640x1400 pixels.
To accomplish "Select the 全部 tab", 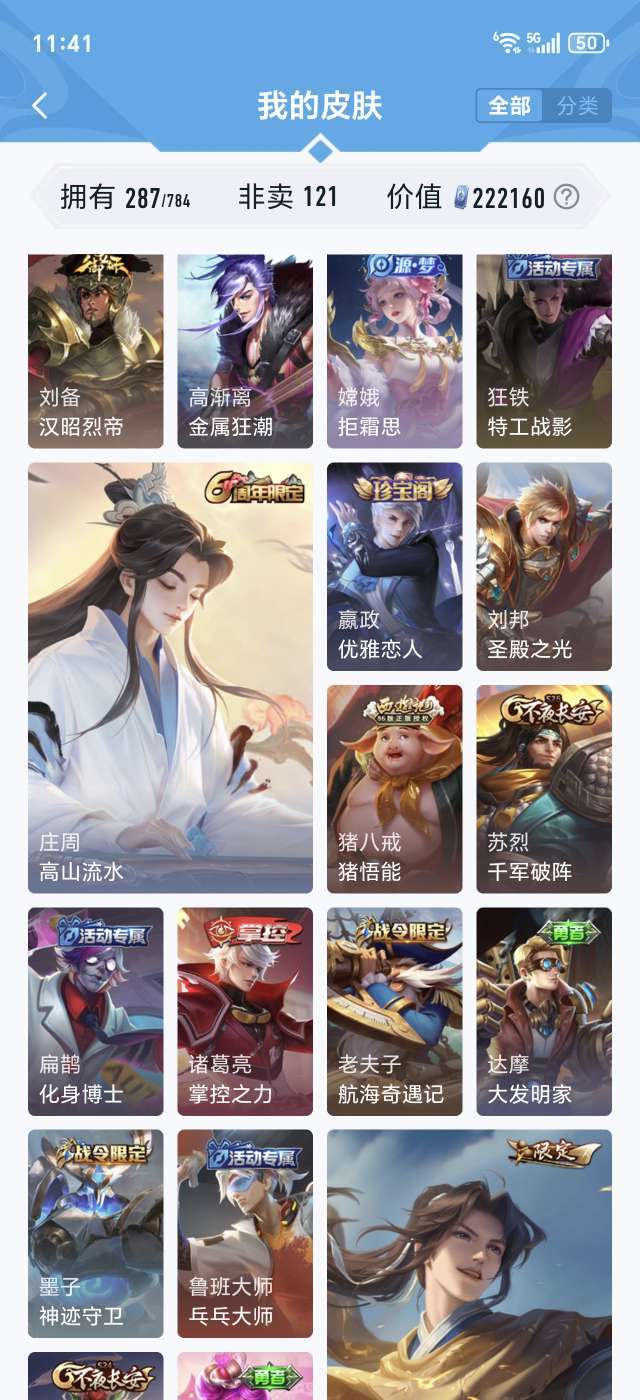I will tap(509, 106).
